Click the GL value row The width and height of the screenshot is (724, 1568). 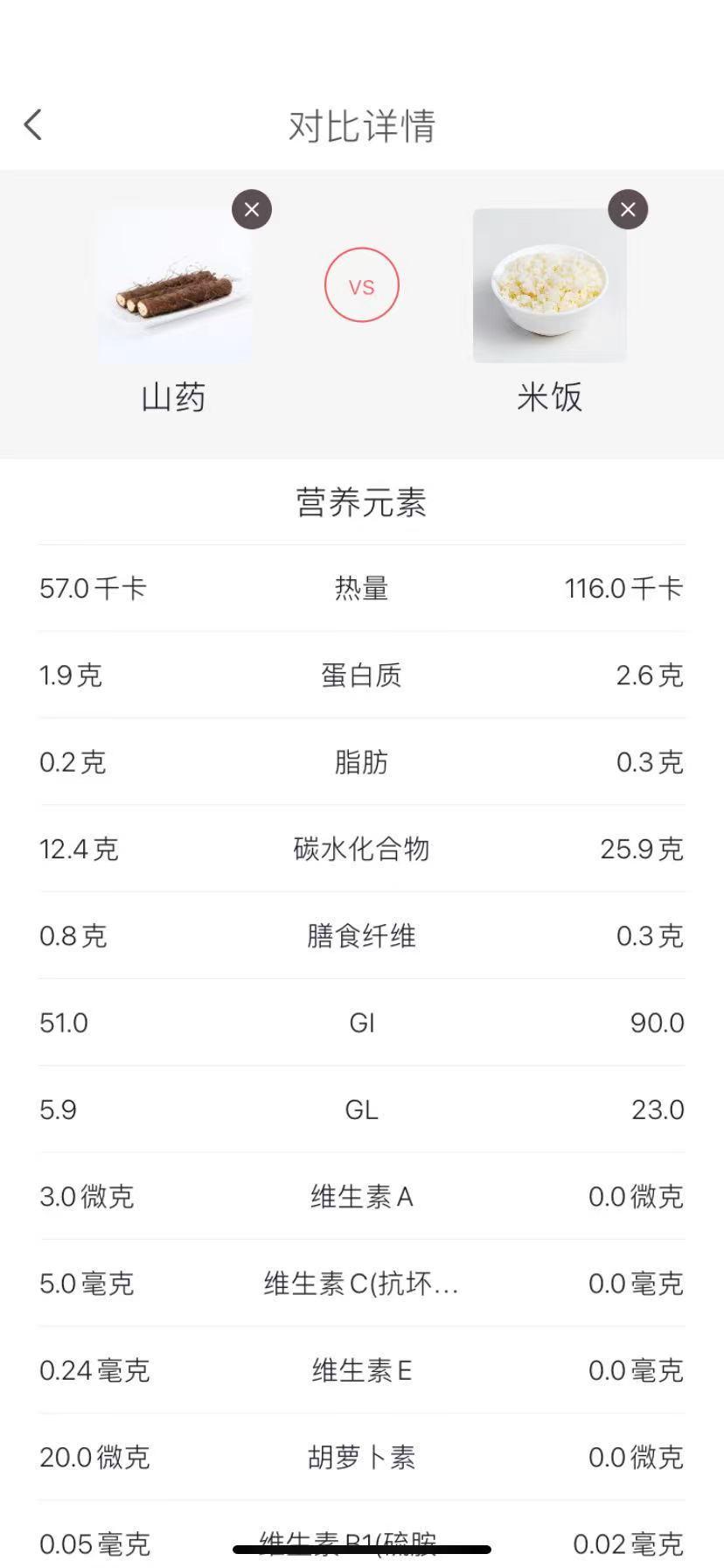tap(362, 1109)
